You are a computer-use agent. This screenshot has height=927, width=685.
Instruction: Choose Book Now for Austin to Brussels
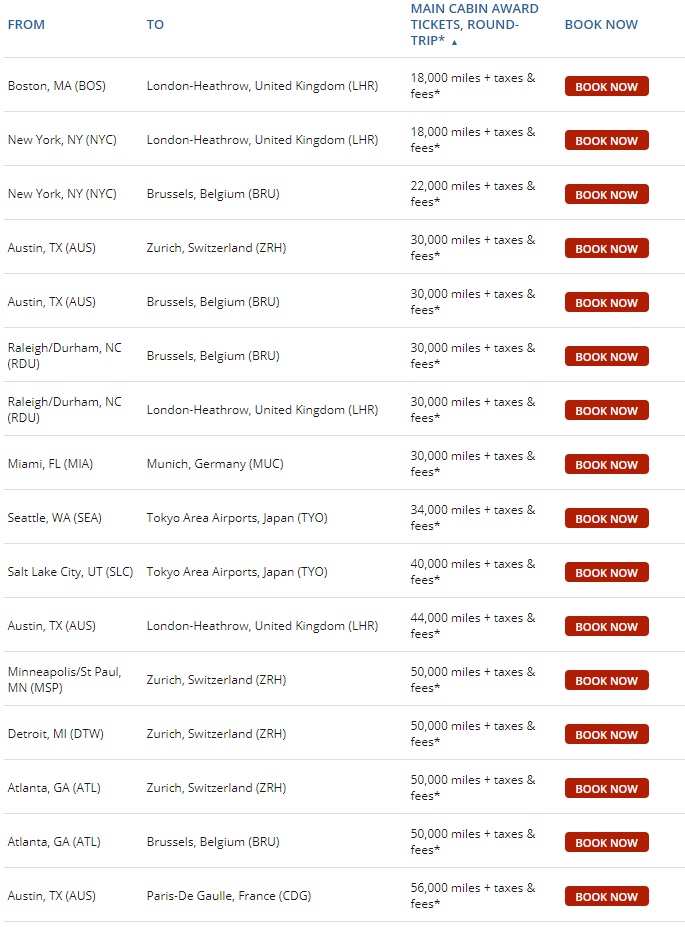click(606, 303)
